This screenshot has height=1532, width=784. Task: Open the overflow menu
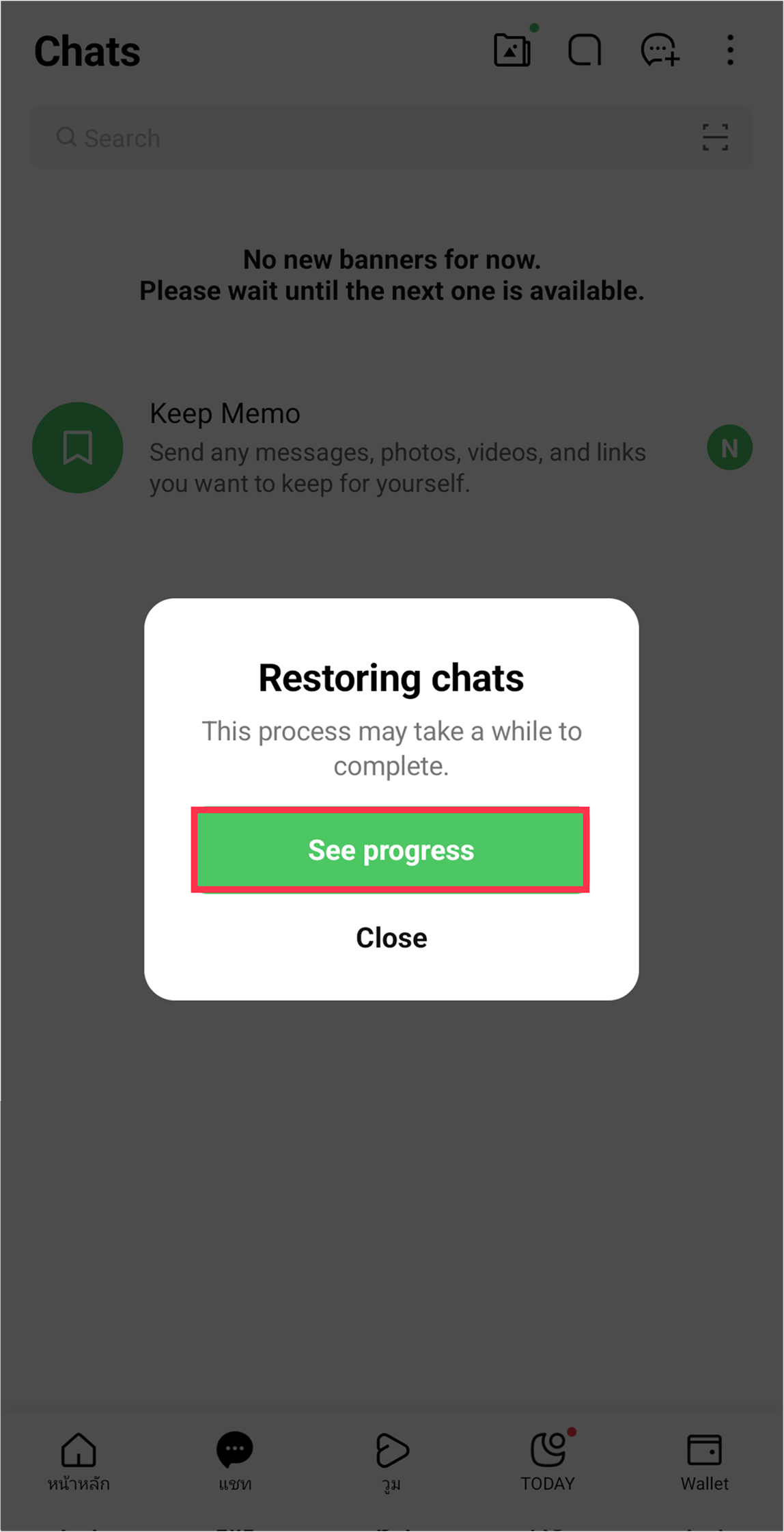[x=730, y=51]
